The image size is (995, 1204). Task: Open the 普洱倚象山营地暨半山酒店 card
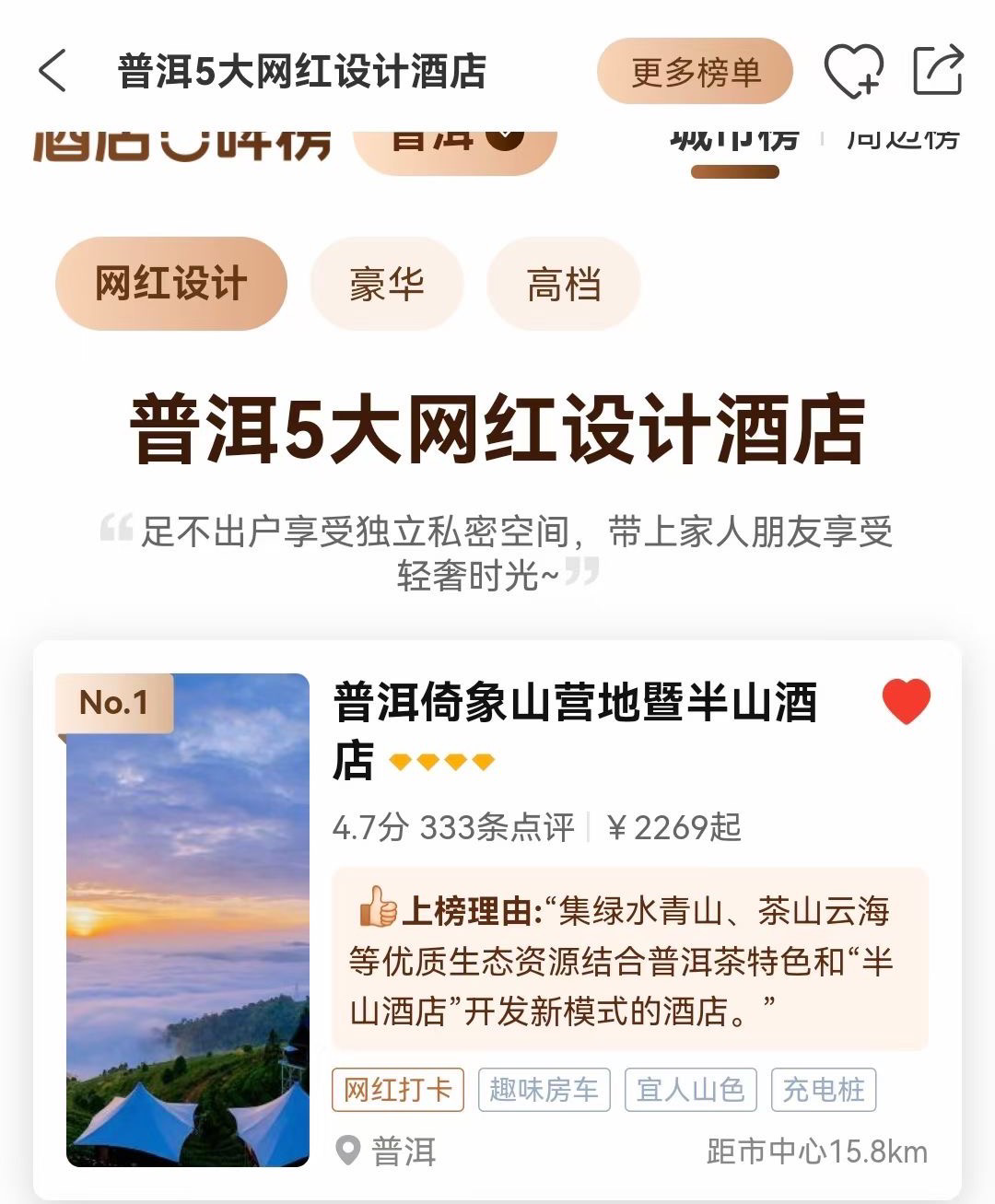[x=575, y=730]
